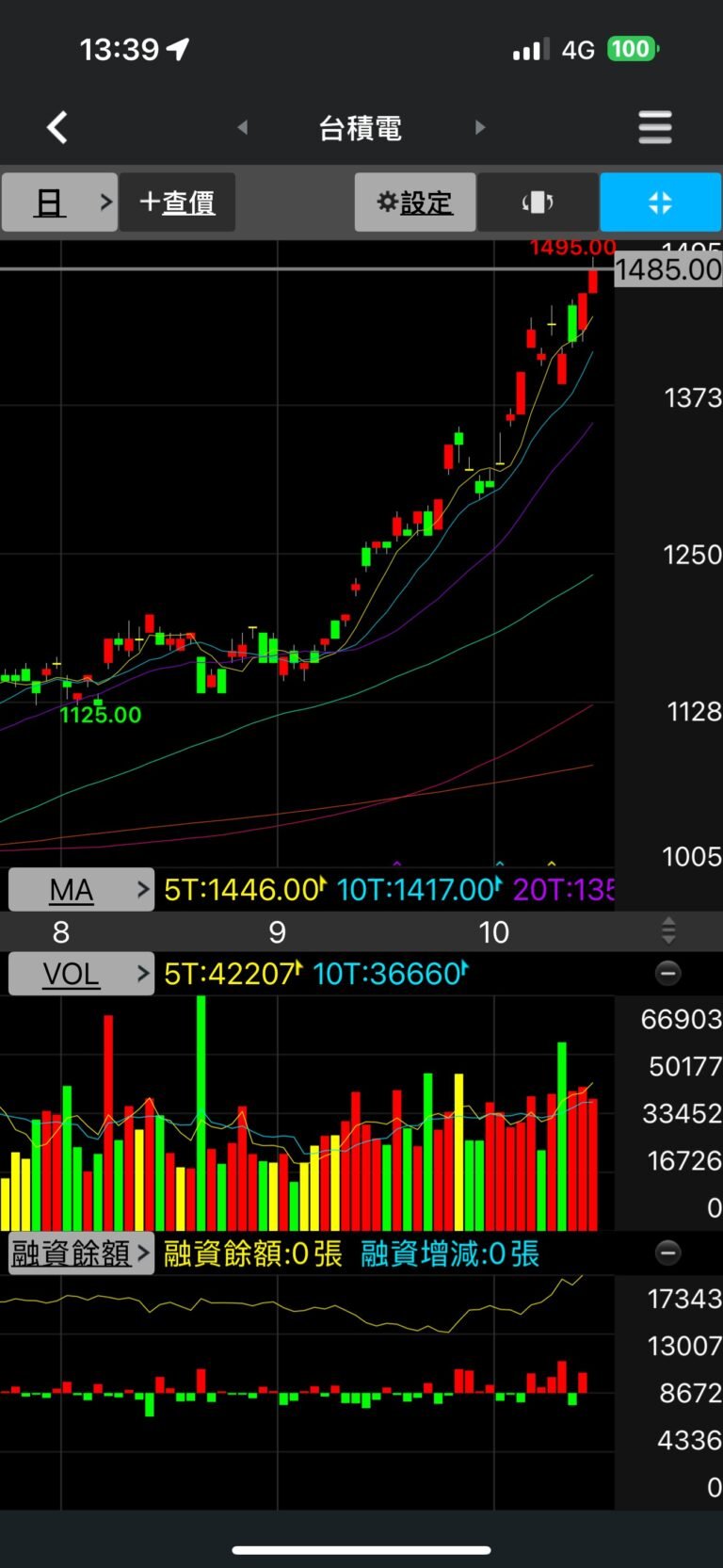
Task: Adjust chart panel size with the up-down arrows
Action: [x=667, y=930]
